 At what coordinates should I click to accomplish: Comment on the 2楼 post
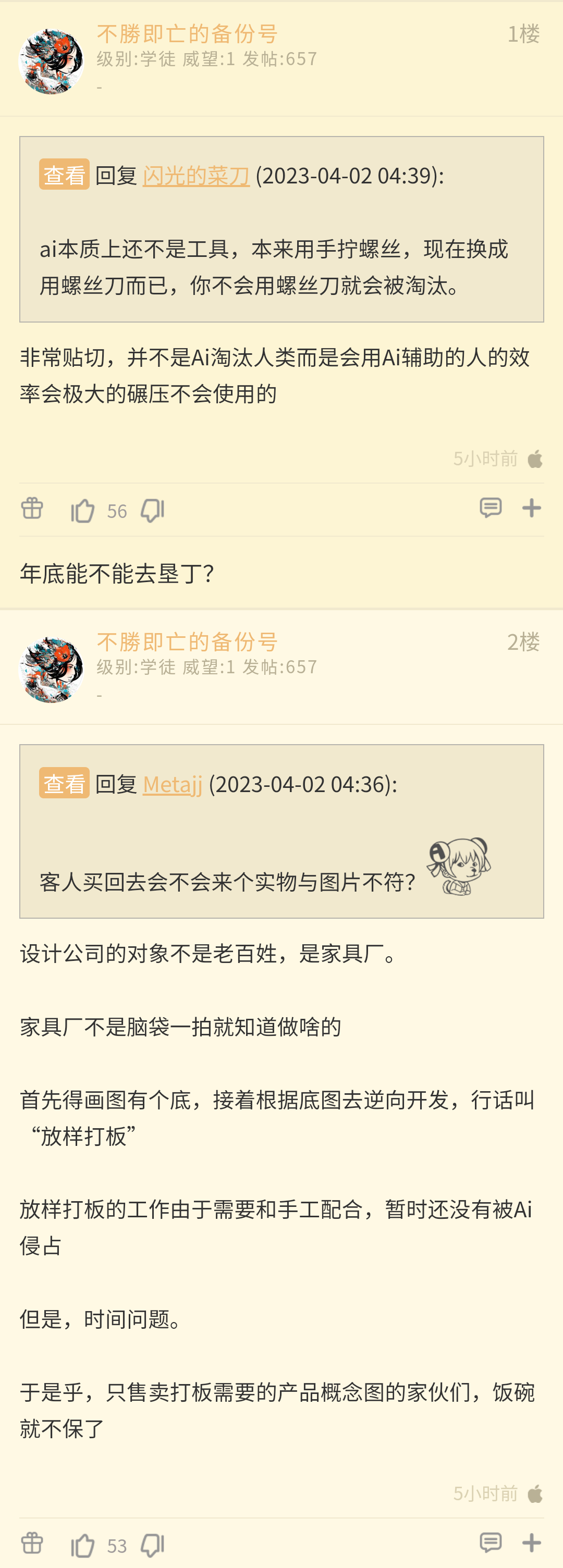pos(491,1542)
